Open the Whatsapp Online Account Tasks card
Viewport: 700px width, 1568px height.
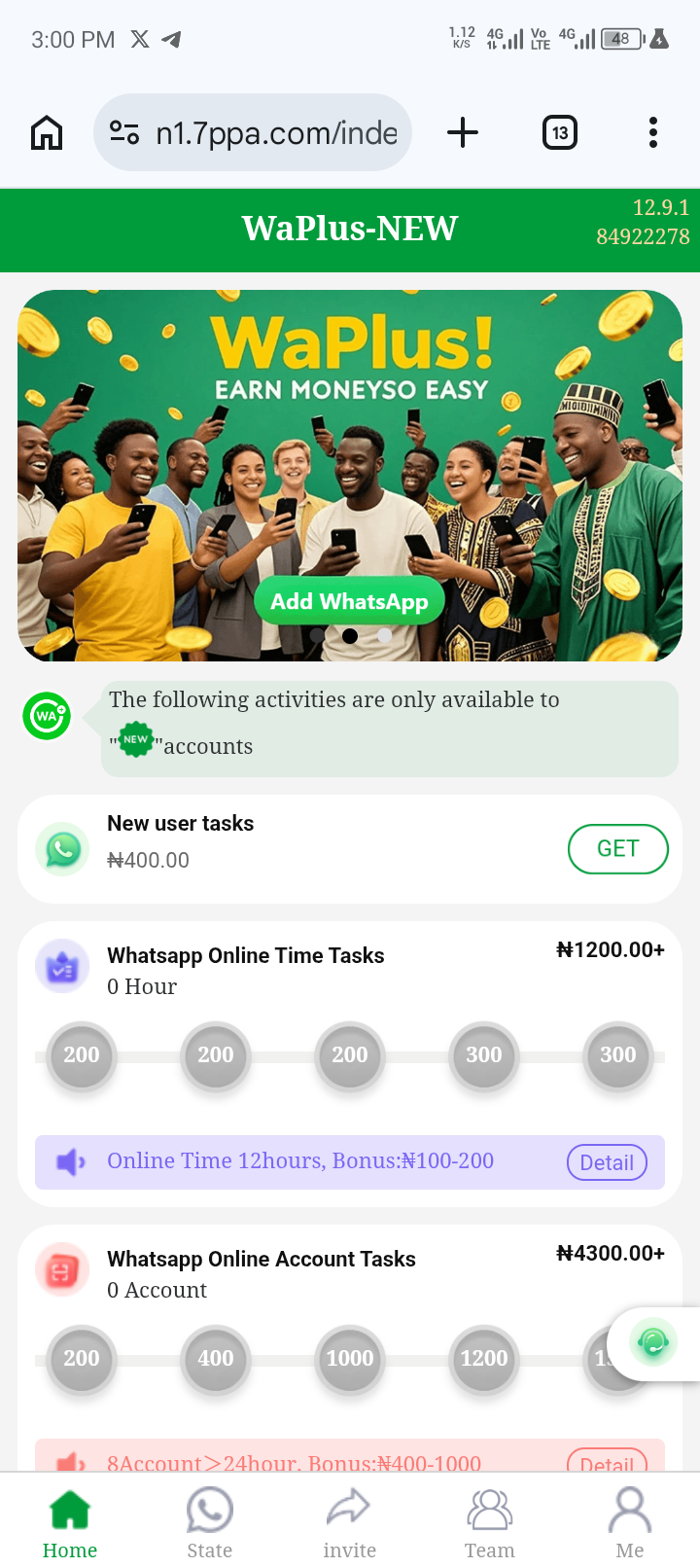[261, 1261]
